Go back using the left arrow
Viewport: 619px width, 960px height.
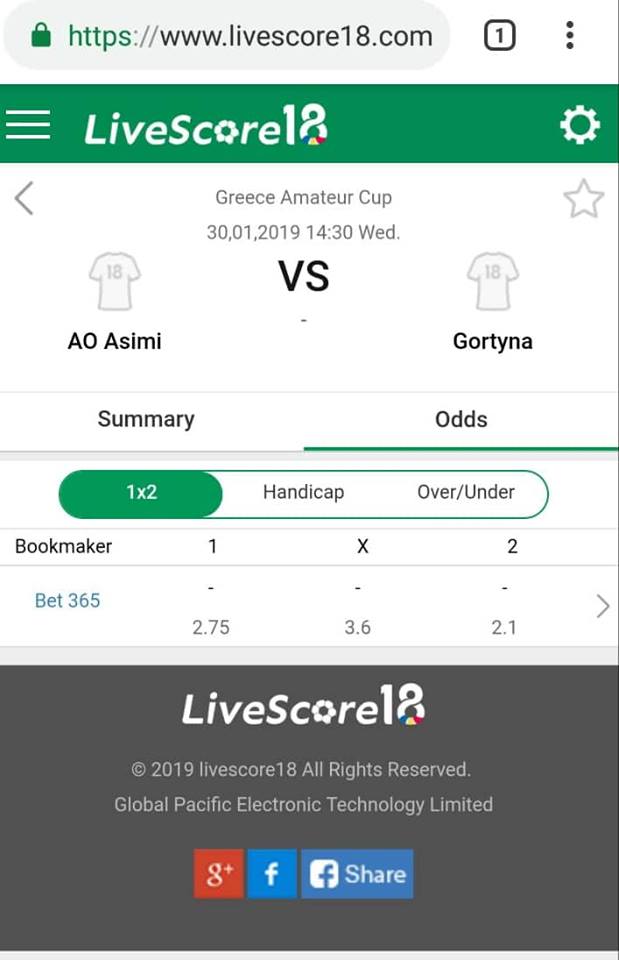tap(24, 198)
